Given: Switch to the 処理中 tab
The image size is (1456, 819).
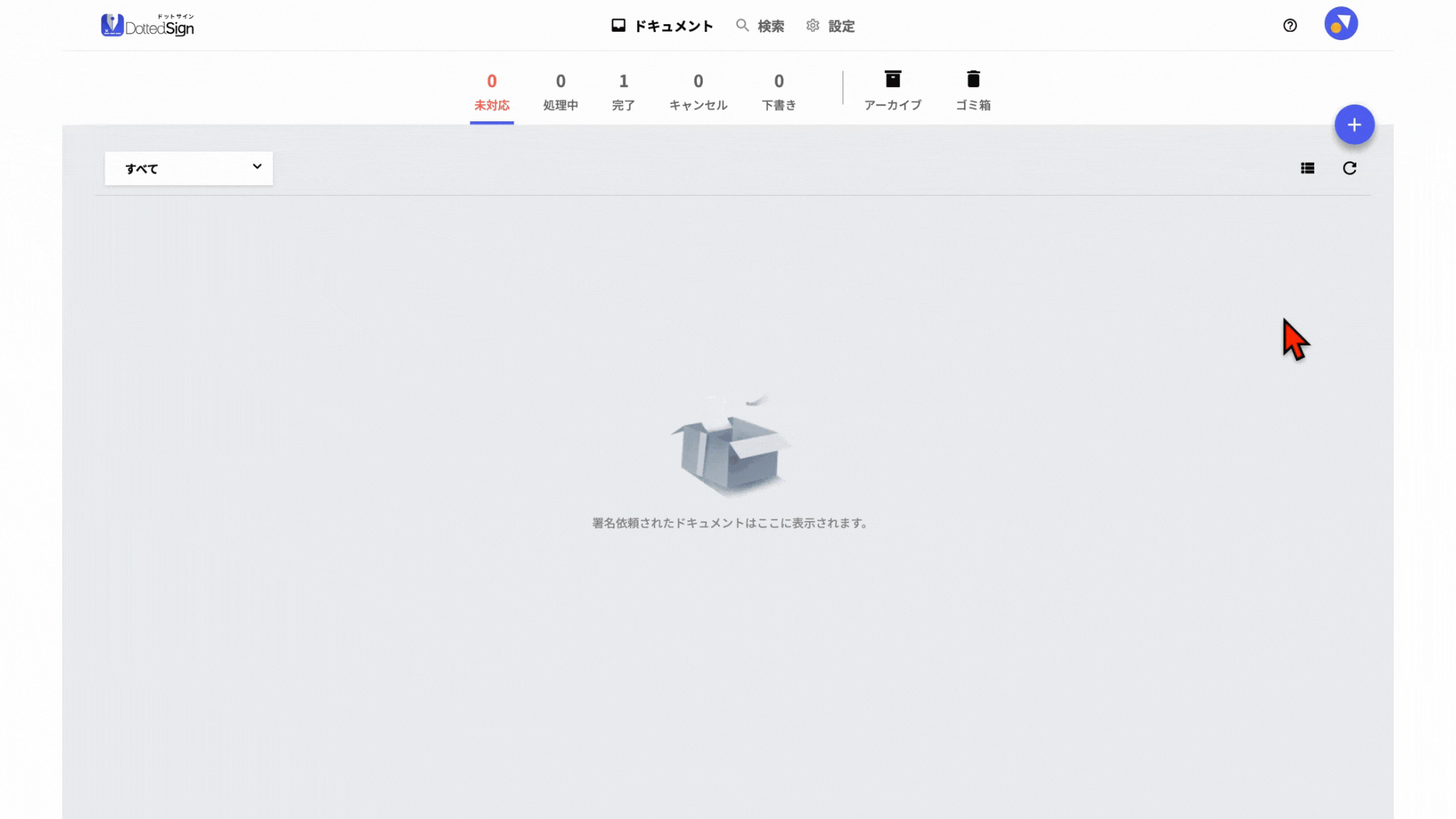Looking at the screenshot, I should click(560, 92).
